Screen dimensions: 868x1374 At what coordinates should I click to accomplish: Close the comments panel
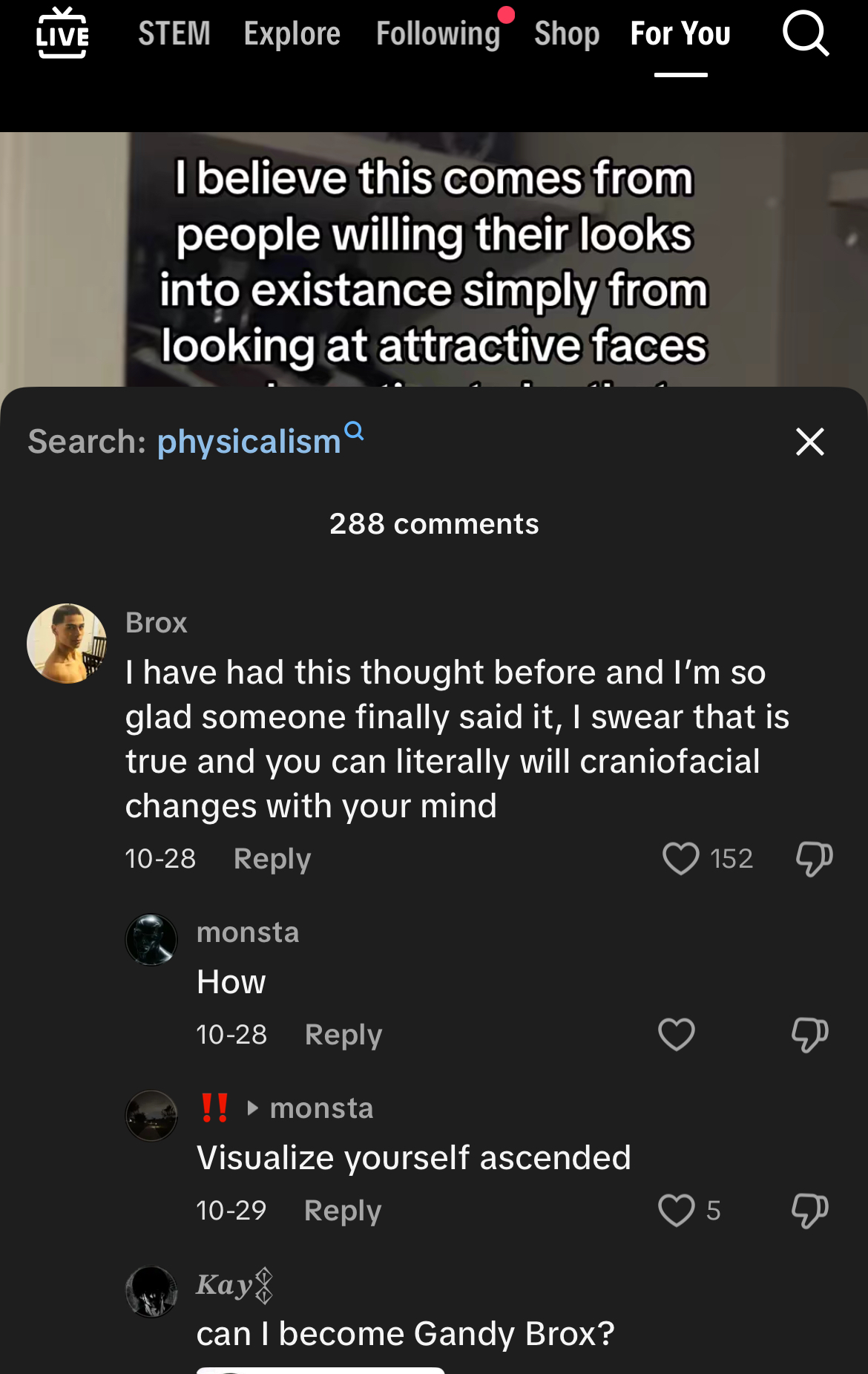pos(809,442)
